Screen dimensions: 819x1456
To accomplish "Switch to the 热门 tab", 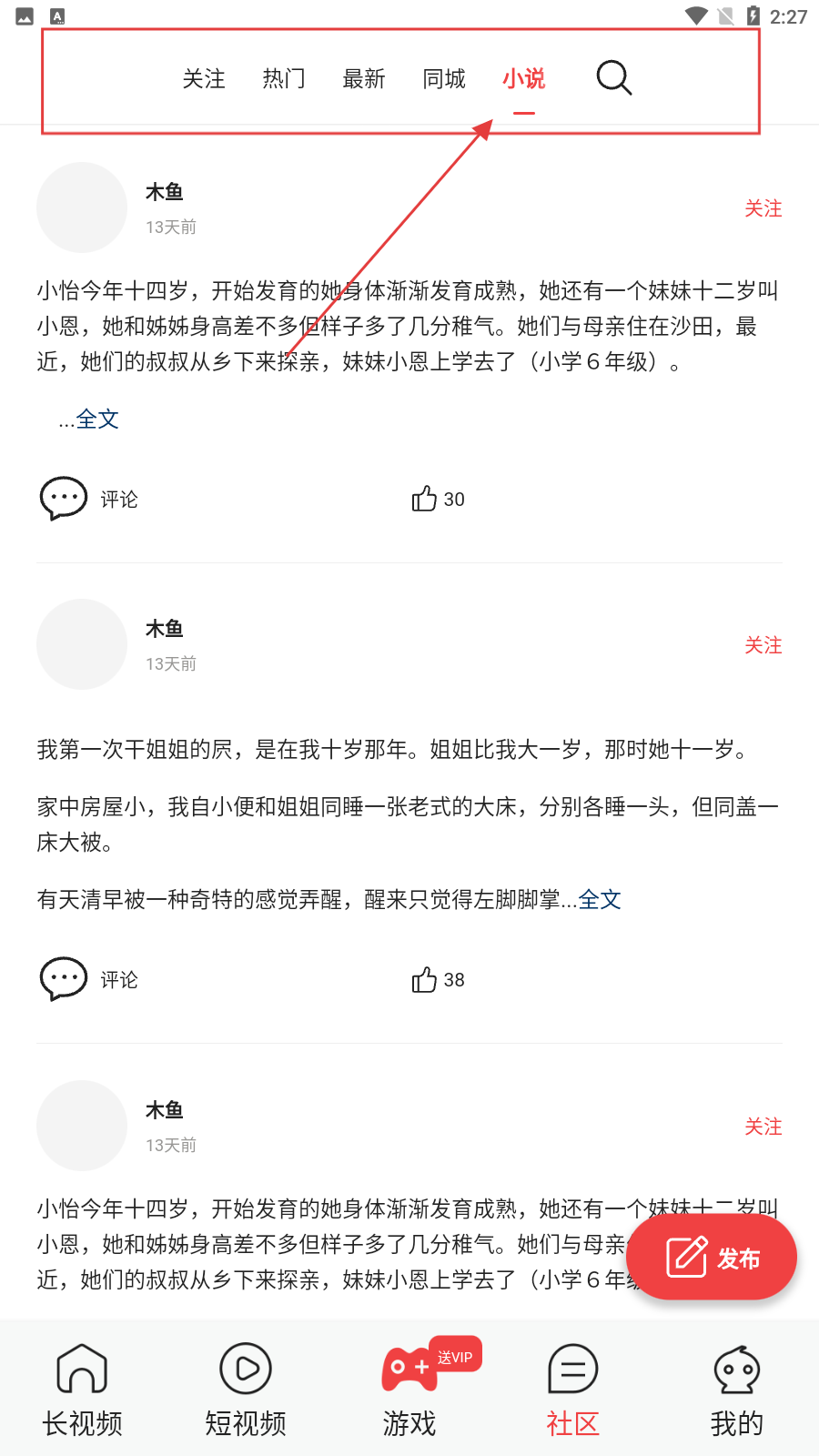I will 283,79.
